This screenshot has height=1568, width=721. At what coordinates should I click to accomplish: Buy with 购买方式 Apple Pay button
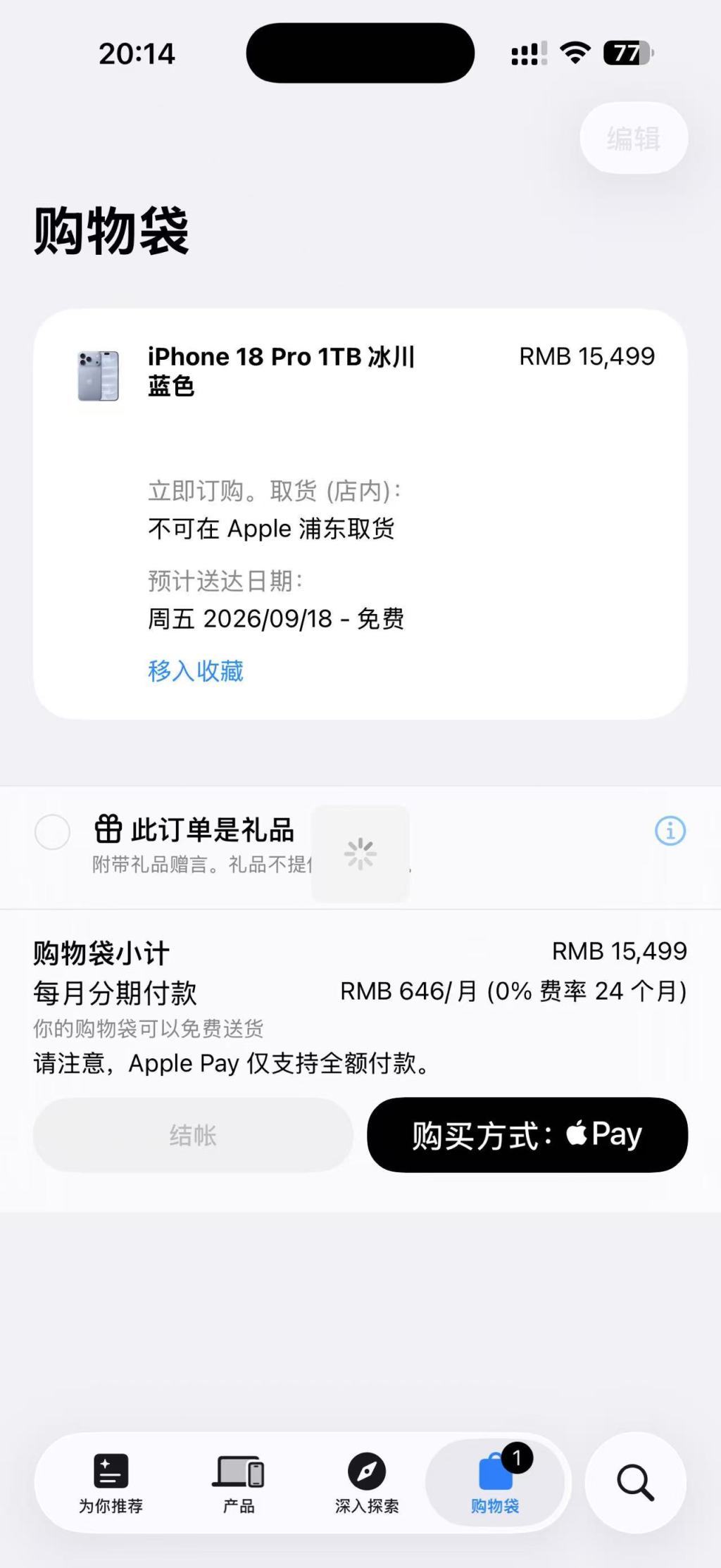click(527, 1134)
